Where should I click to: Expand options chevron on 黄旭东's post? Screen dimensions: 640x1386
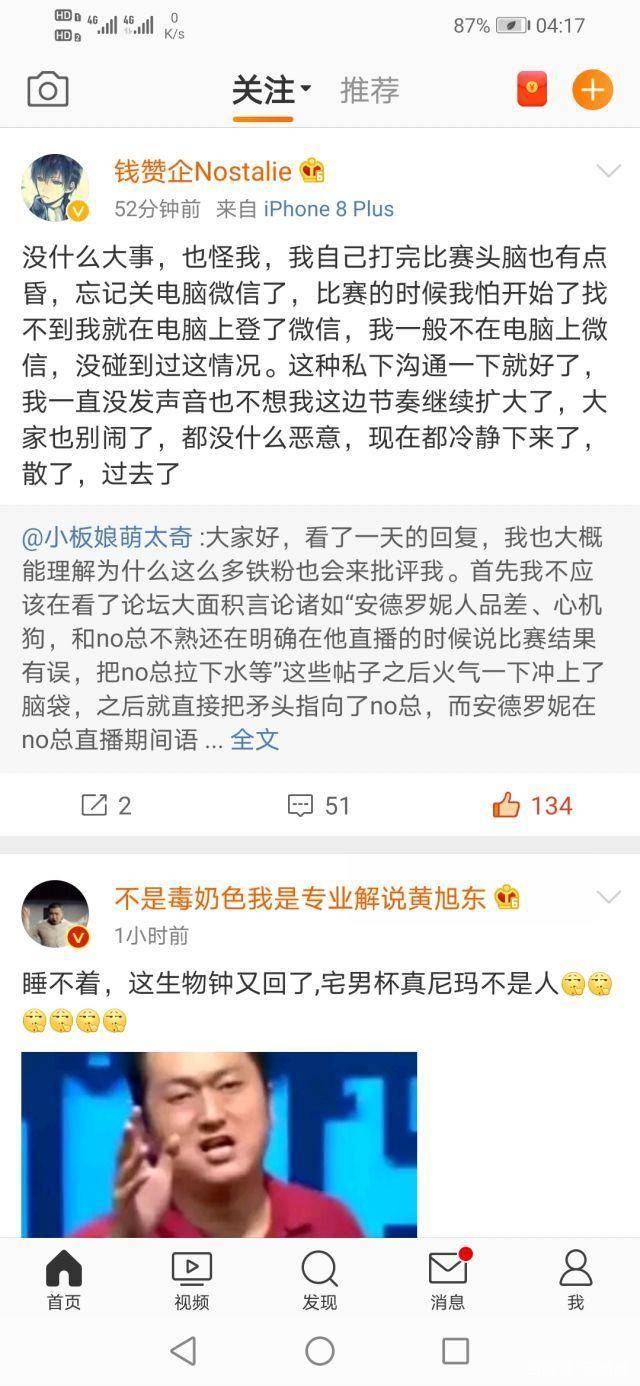point(609,897)
